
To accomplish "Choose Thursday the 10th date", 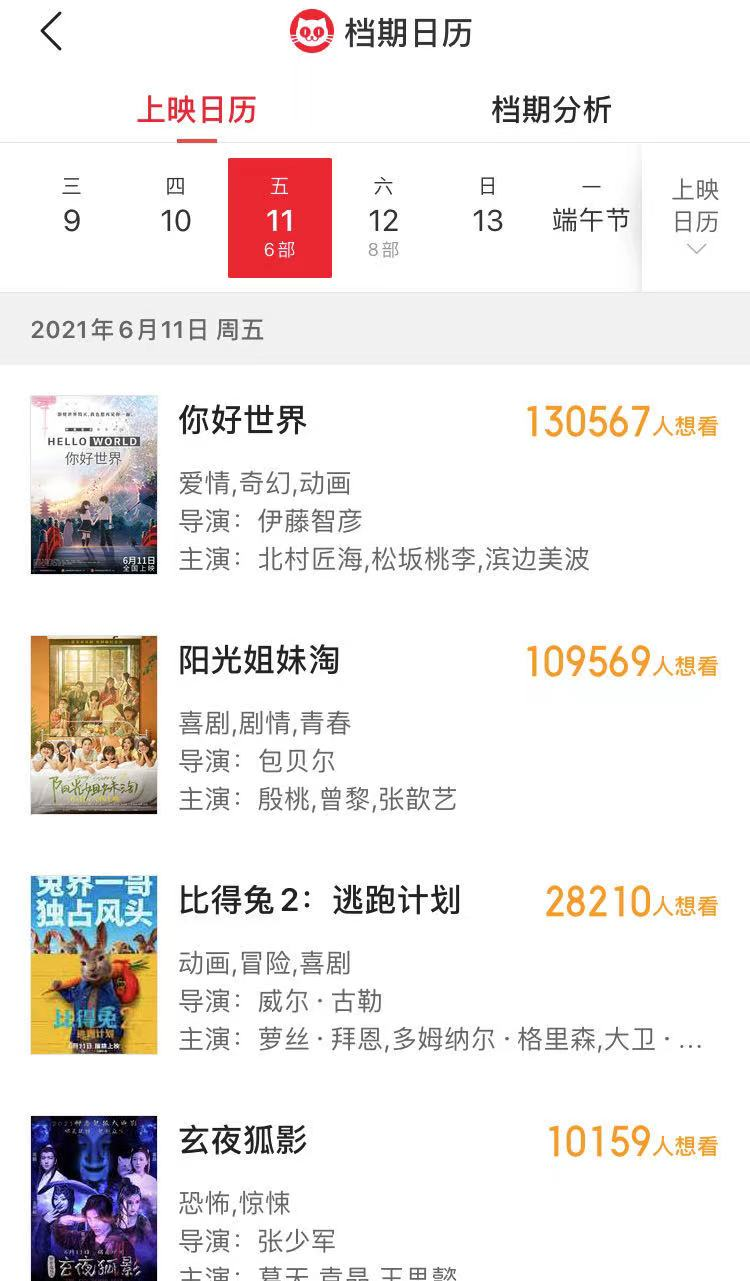I will click(x=176, y=208).
